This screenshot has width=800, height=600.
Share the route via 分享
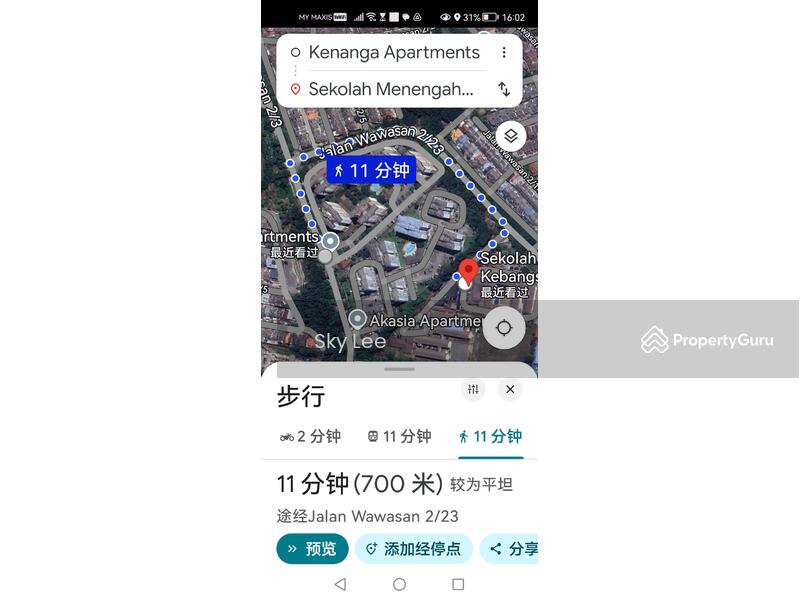[x=512, y=549]
